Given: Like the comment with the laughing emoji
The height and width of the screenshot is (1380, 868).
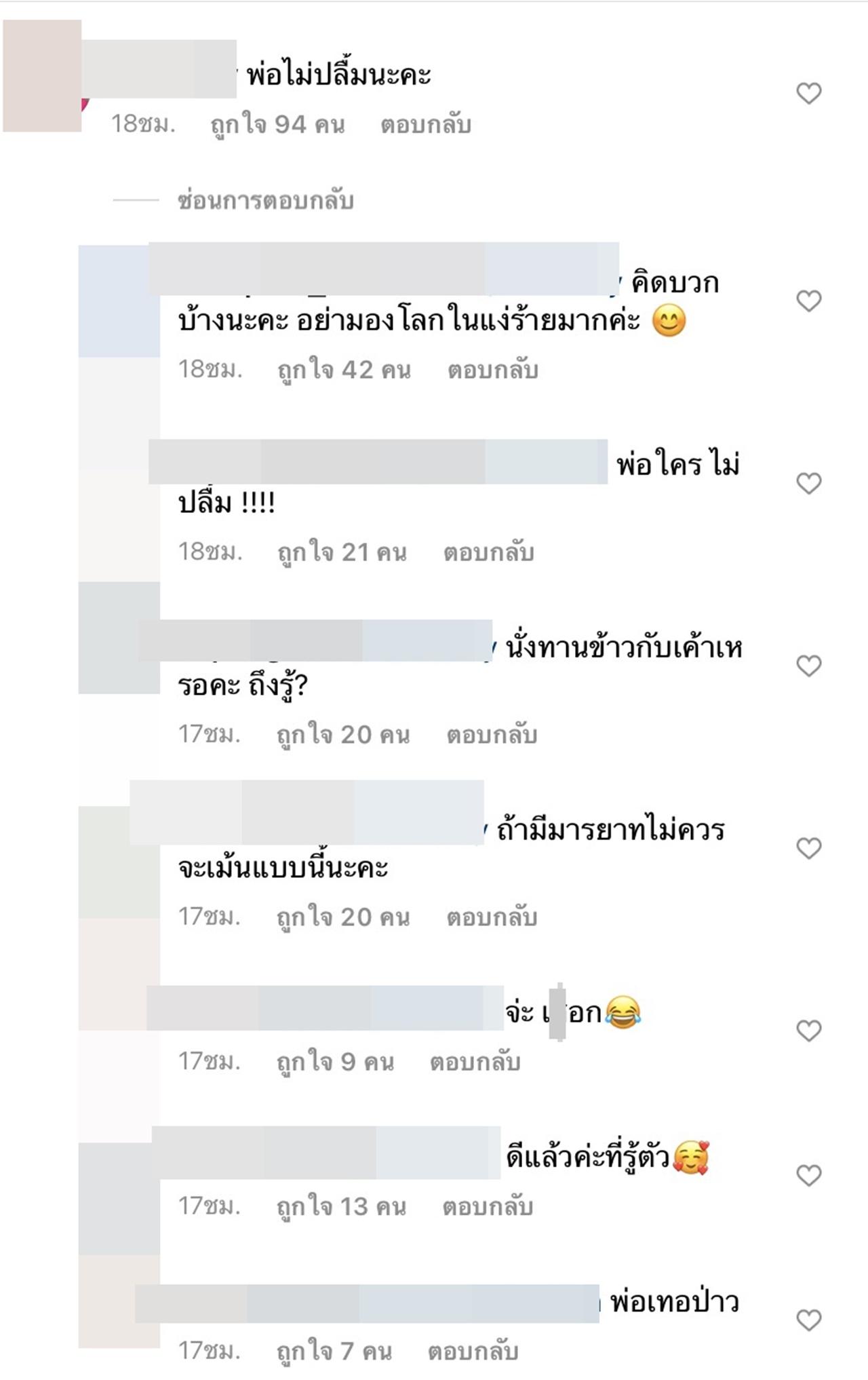Looking at the screenshot, I should click(x=808, y=1031).
